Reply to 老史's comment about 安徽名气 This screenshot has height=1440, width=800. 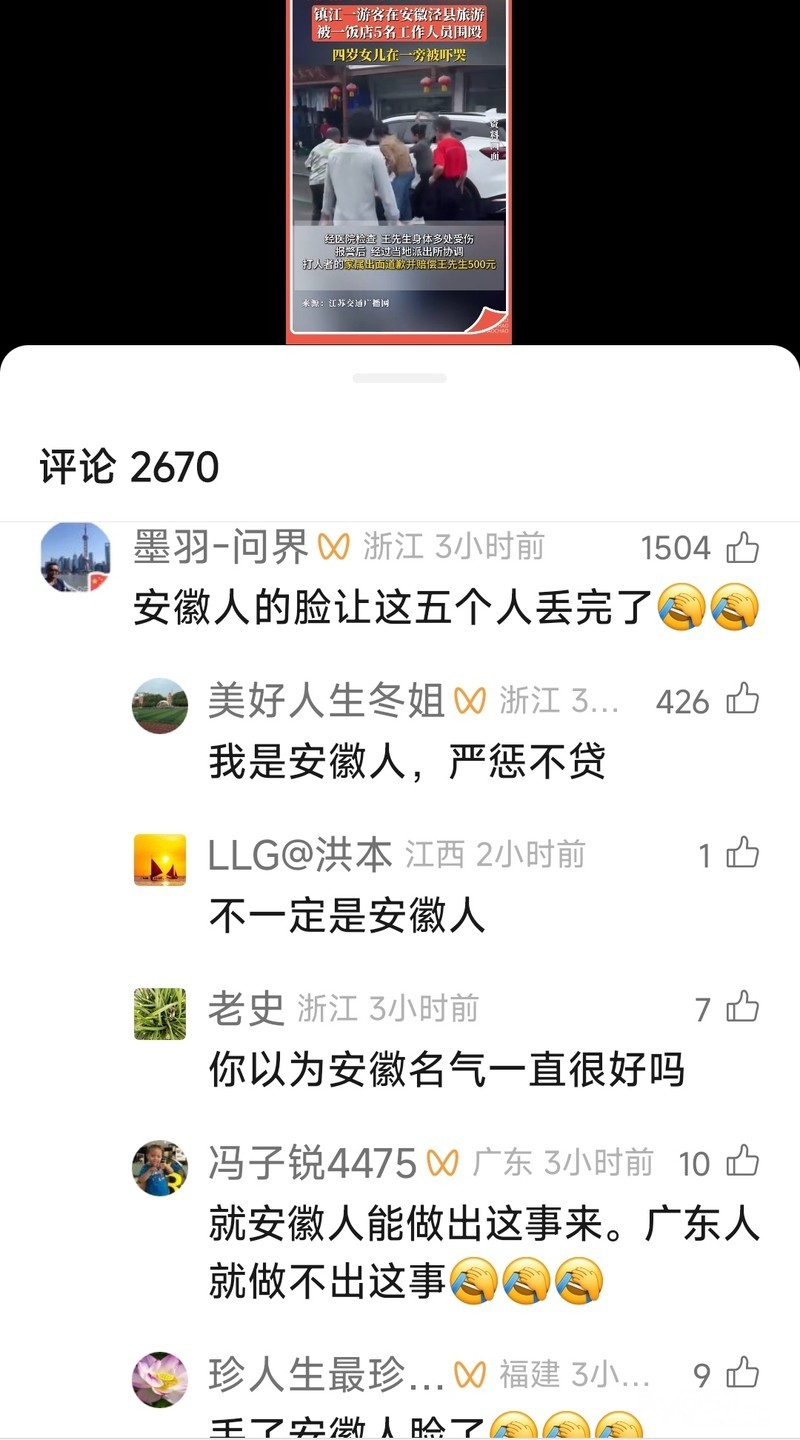point(446,1070)
